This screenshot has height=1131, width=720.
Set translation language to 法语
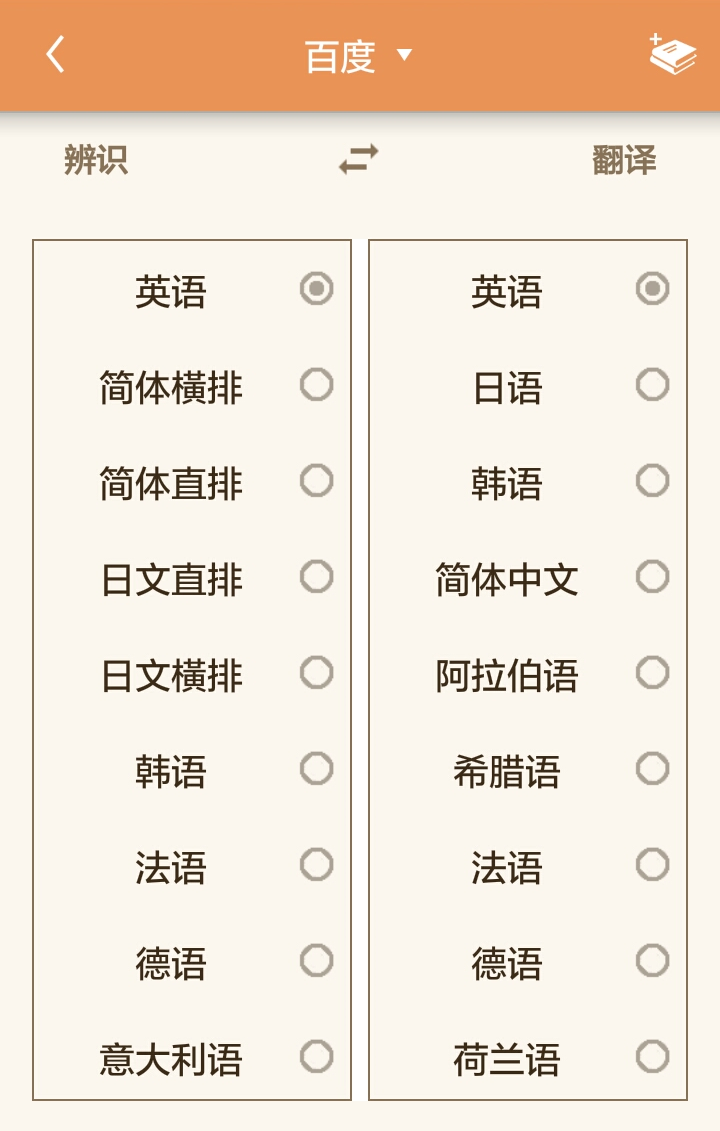click(652, 865)
